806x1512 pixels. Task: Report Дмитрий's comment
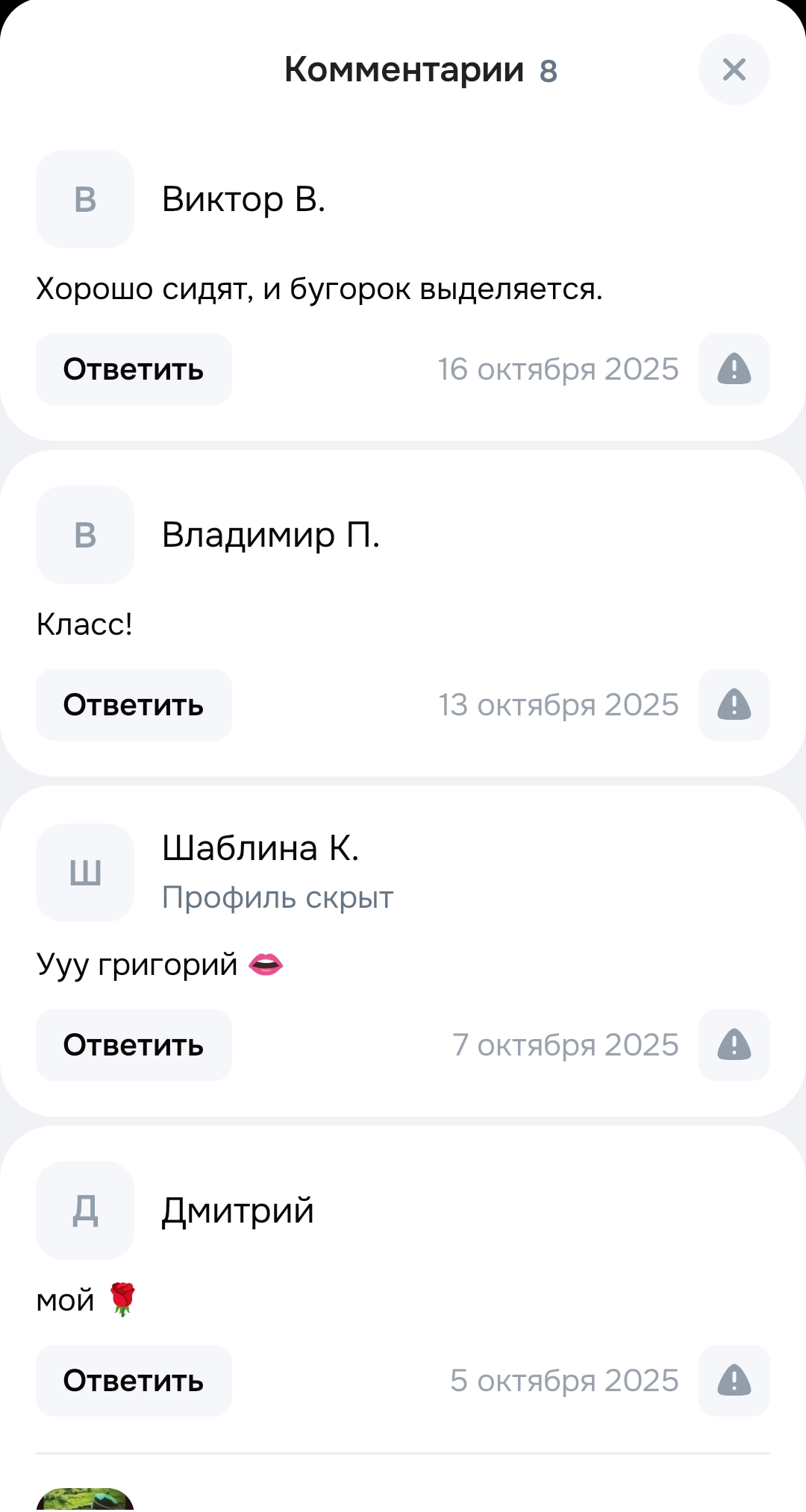tap(734, 1381)
